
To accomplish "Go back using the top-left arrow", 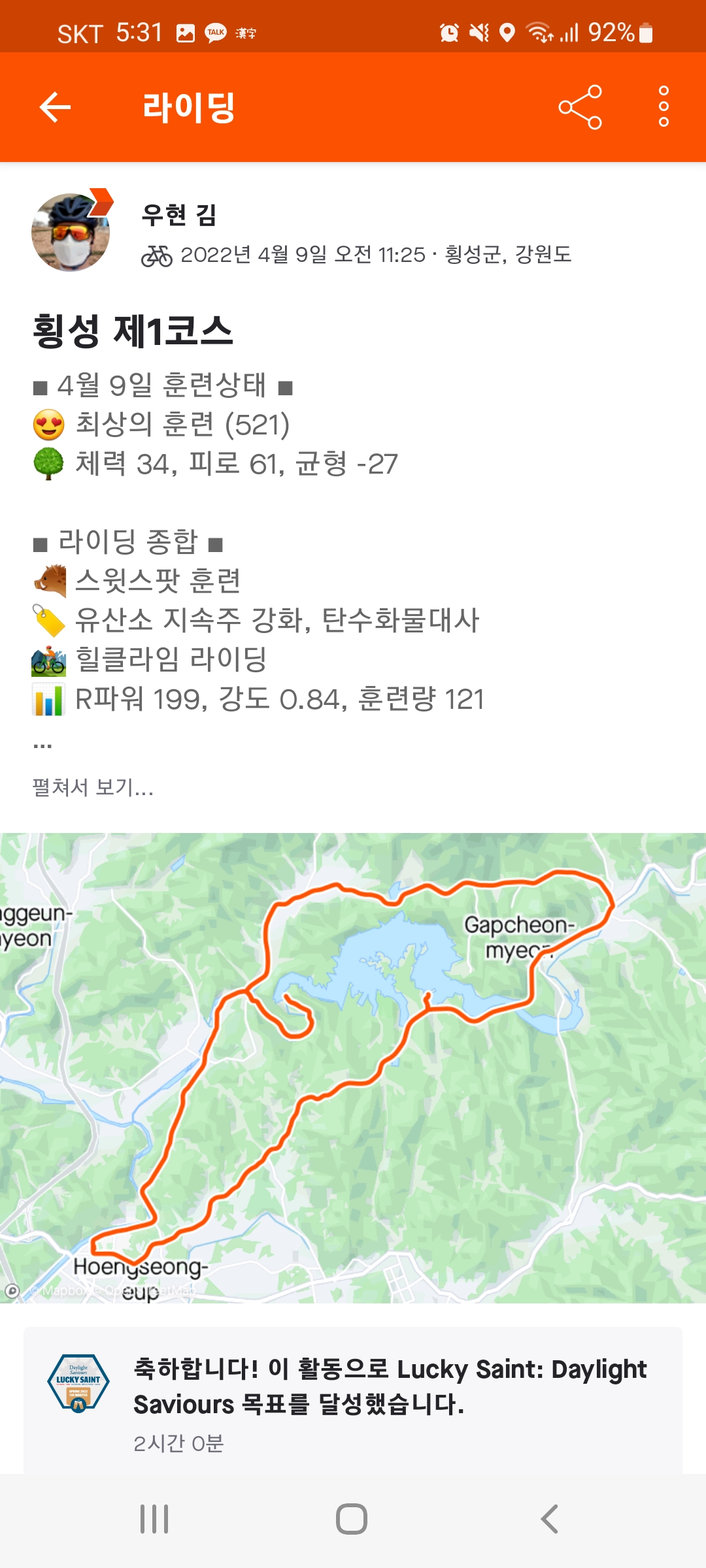I will click(x=55, y=107).
